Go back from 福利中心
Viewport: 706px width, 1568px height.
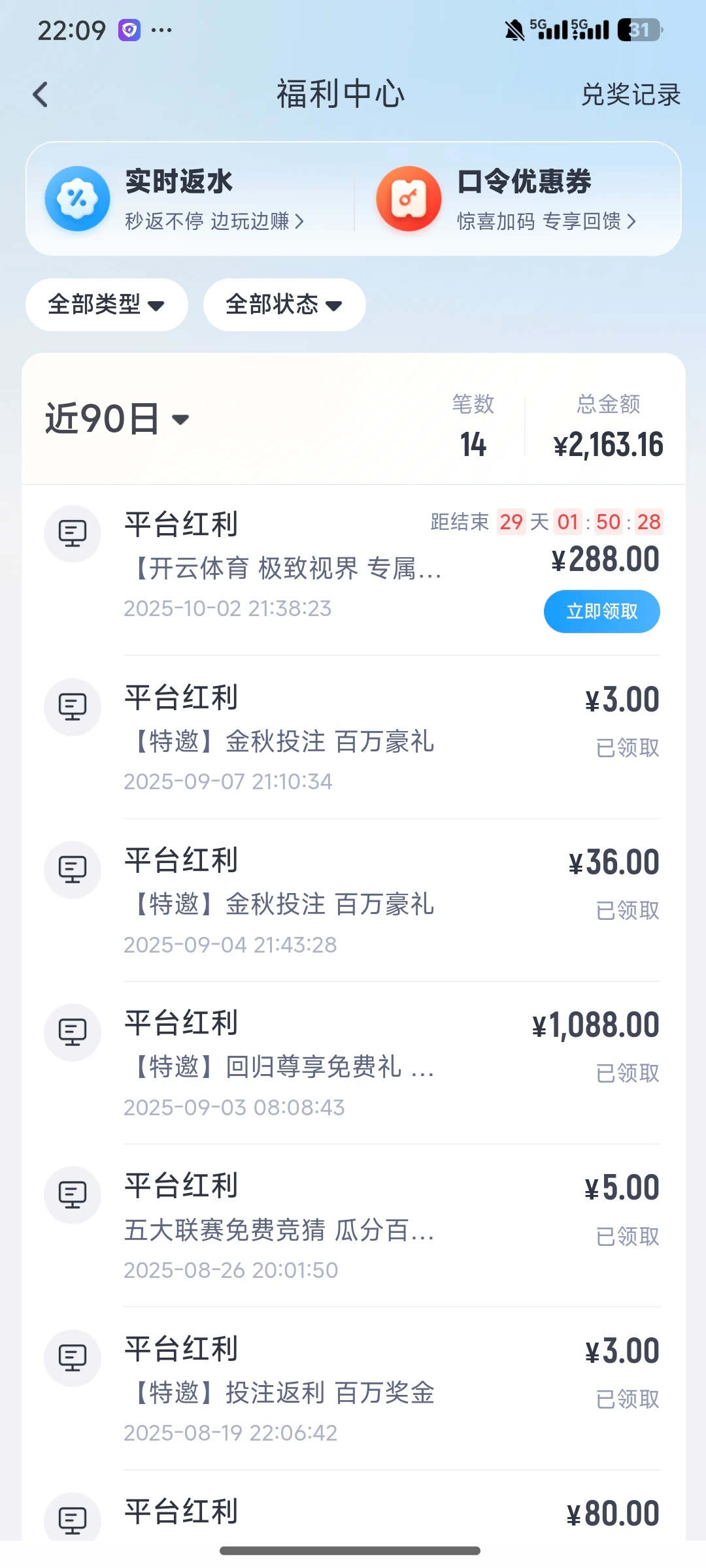pos(41,95)
